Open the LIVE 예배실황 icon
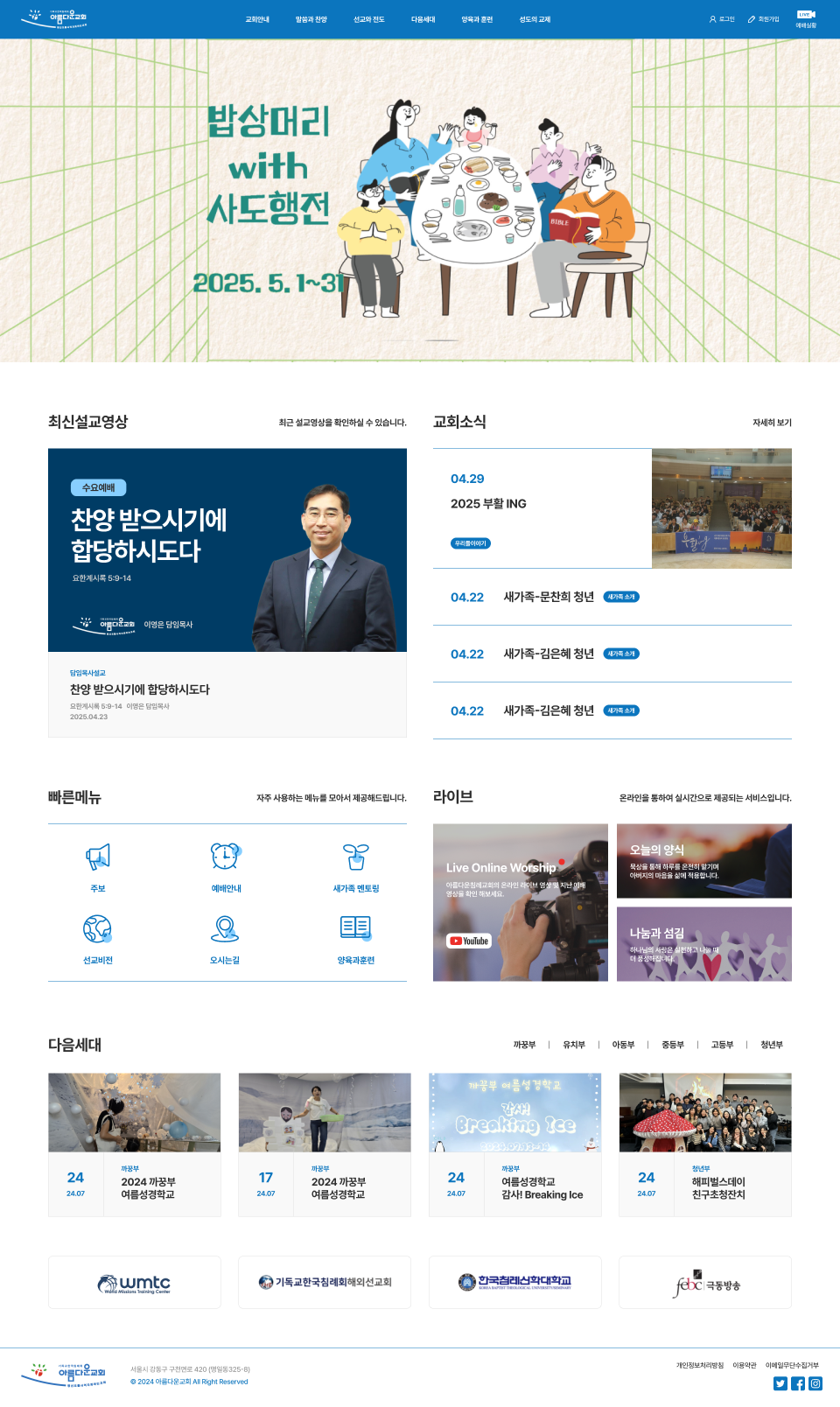This screenshot has width=840, height=1407. [806, 18]
